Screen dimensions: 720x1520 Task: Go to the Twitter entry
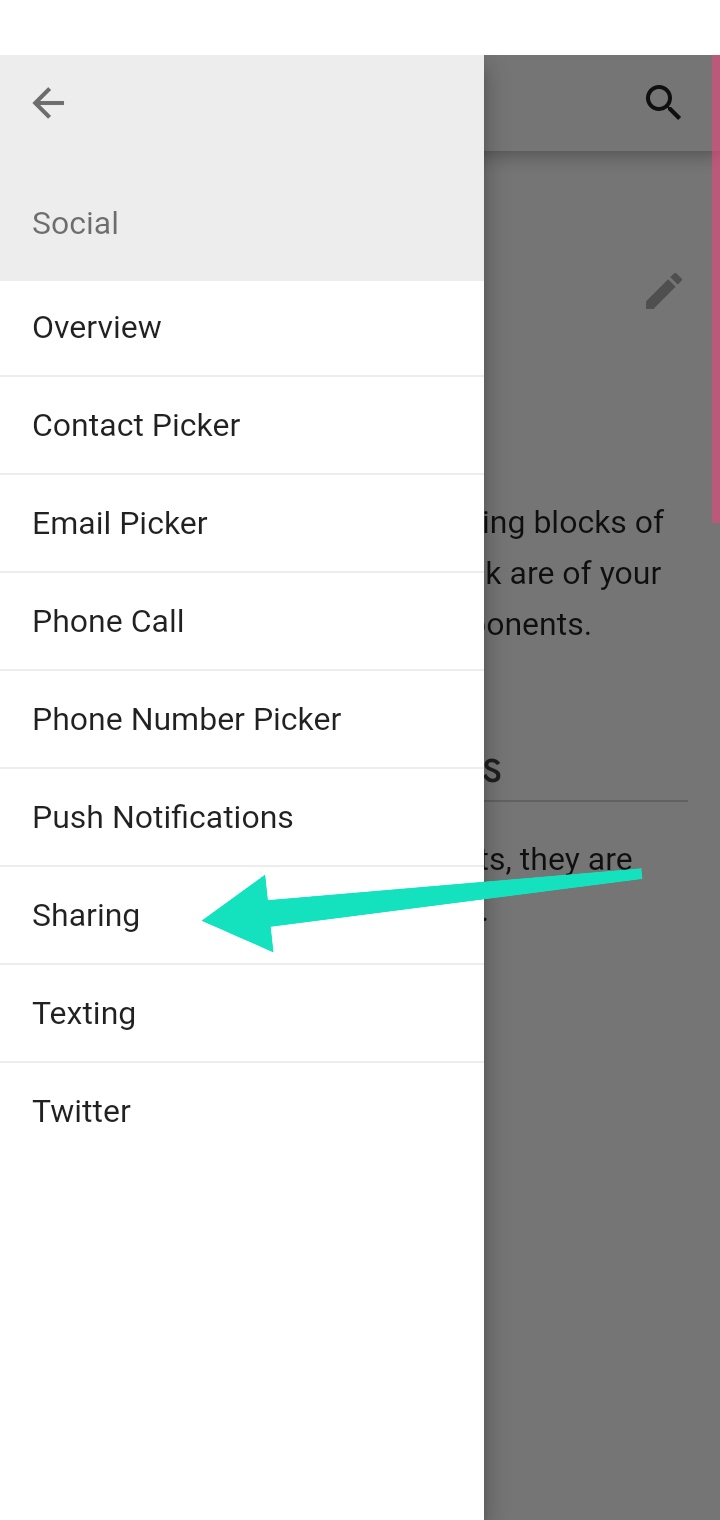point(82,1111)
